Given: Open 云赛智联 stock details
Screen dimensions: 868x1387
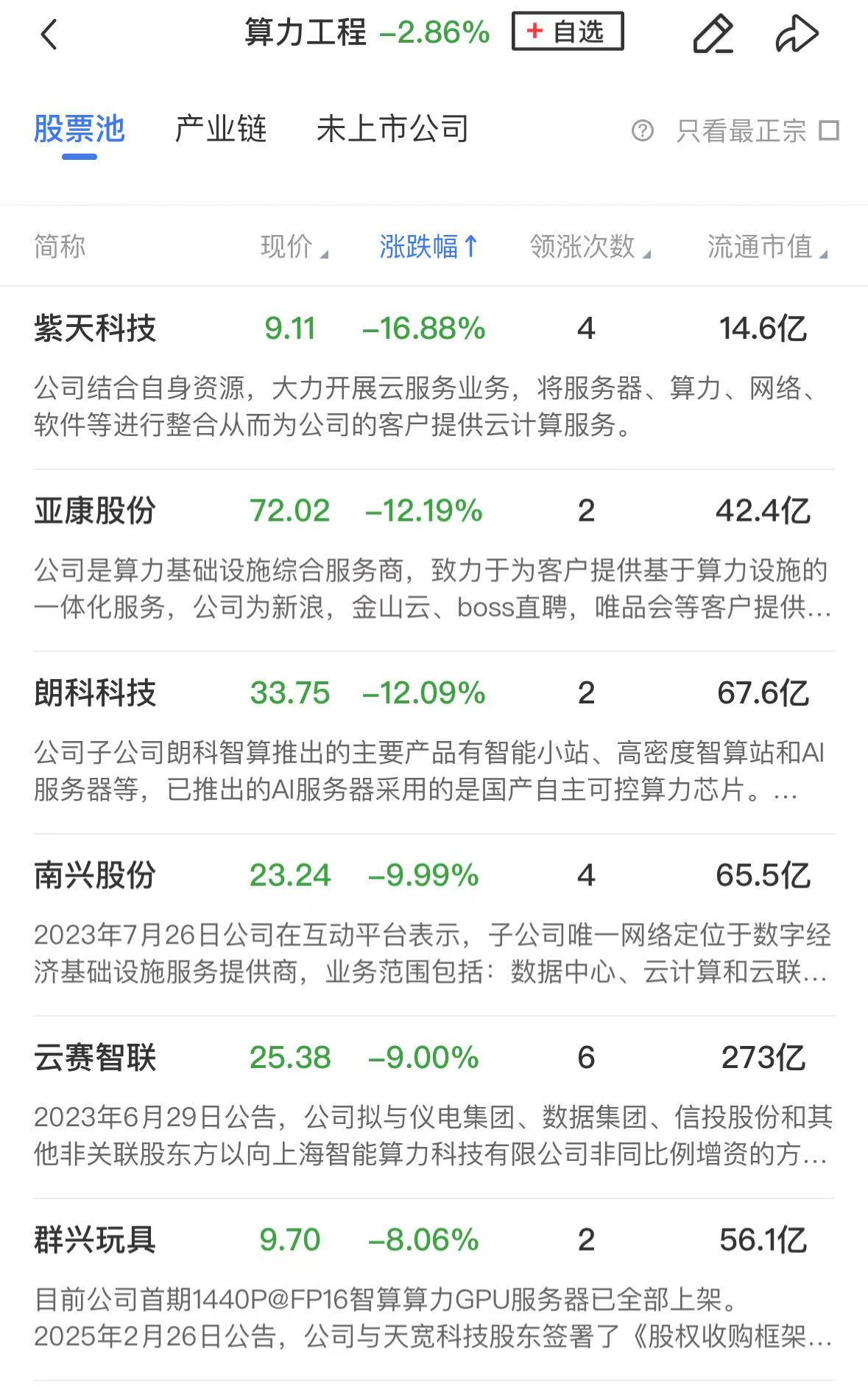Looking at the screenshot, I should [x=95, y=1058].
